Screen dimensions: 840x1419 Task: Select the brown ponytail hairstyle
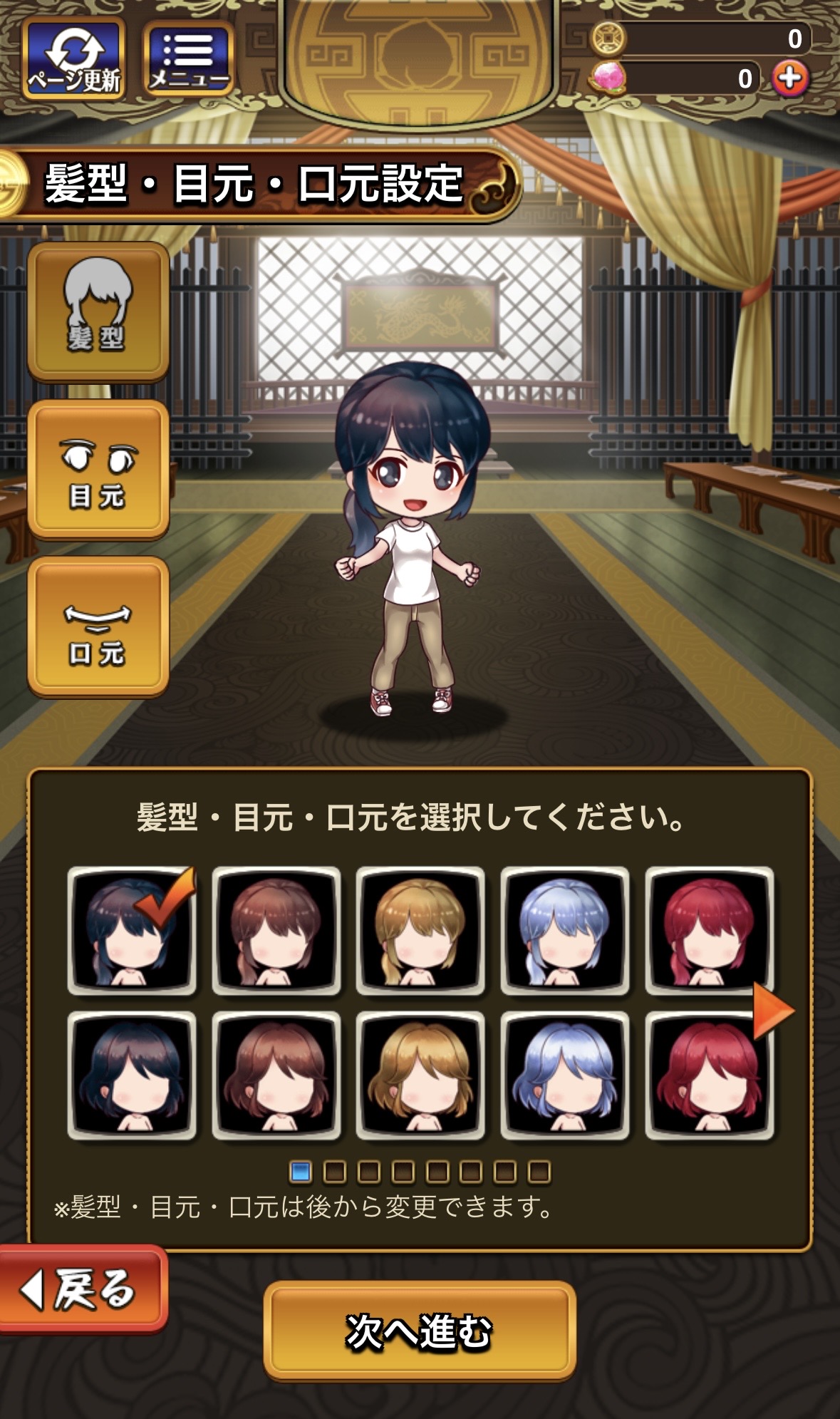pos(276,930)
